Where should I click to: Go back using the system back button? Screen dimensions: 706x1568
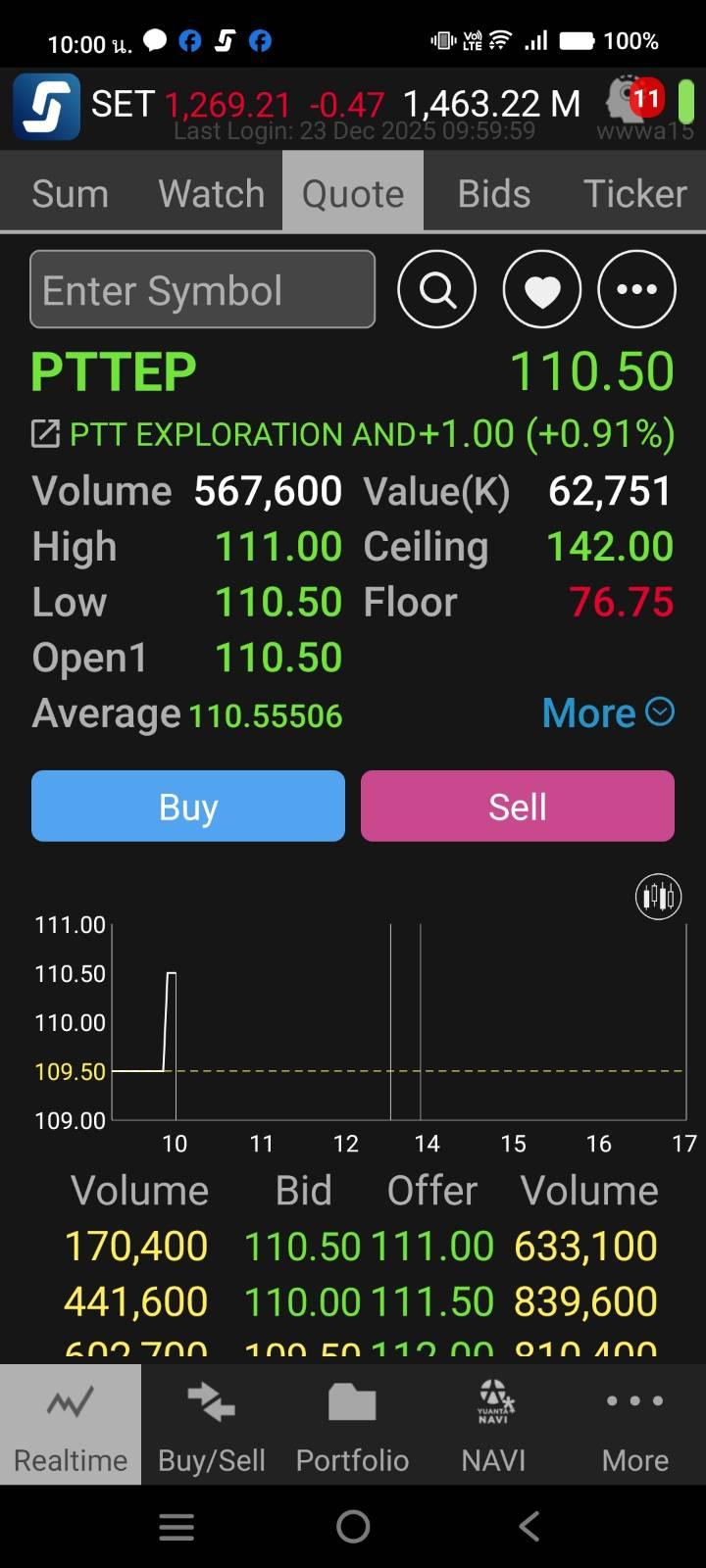(529, 1526)
